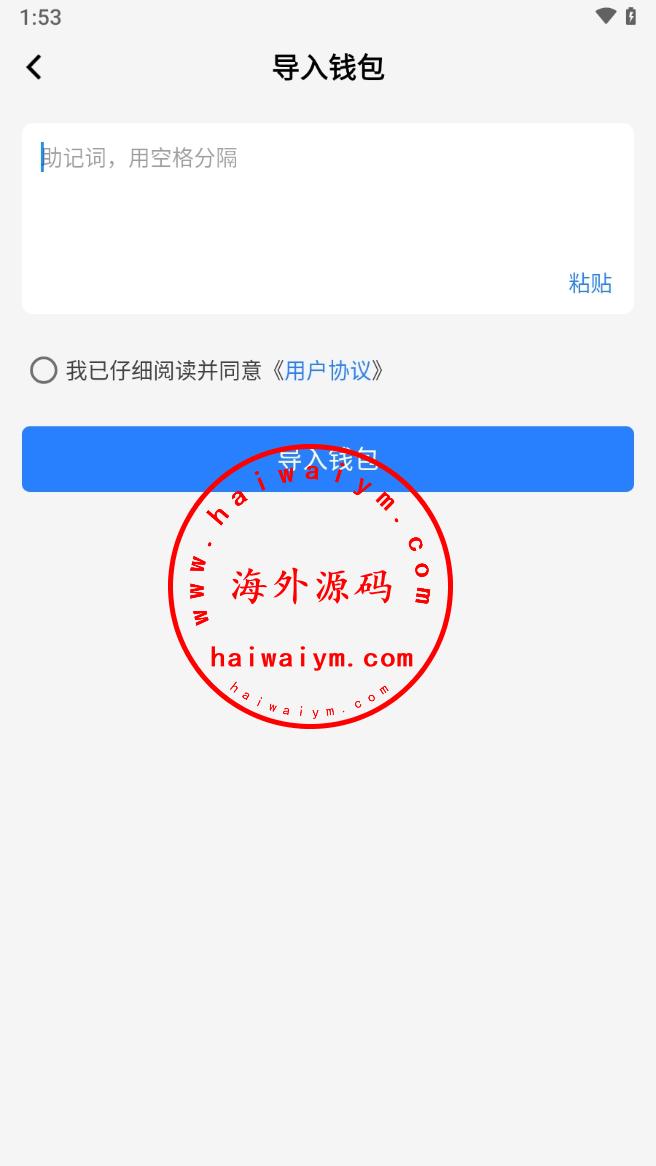Tap 粘贴 to paste the mnemonic
This screenshot has width=656, height=1166.
(590, 283)
